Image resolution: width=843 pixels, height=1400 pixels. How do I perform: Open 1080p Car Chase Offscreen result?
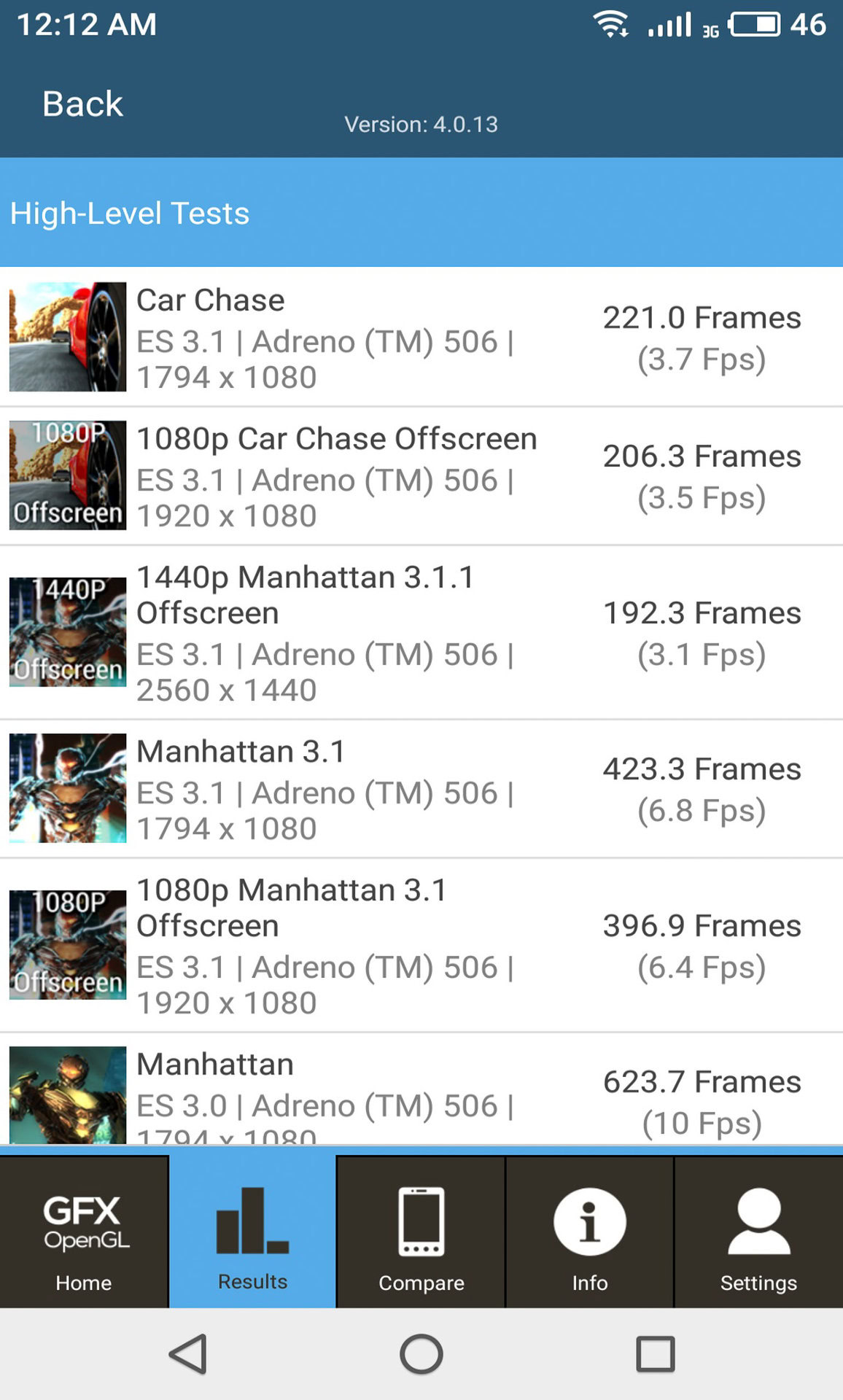421,476
